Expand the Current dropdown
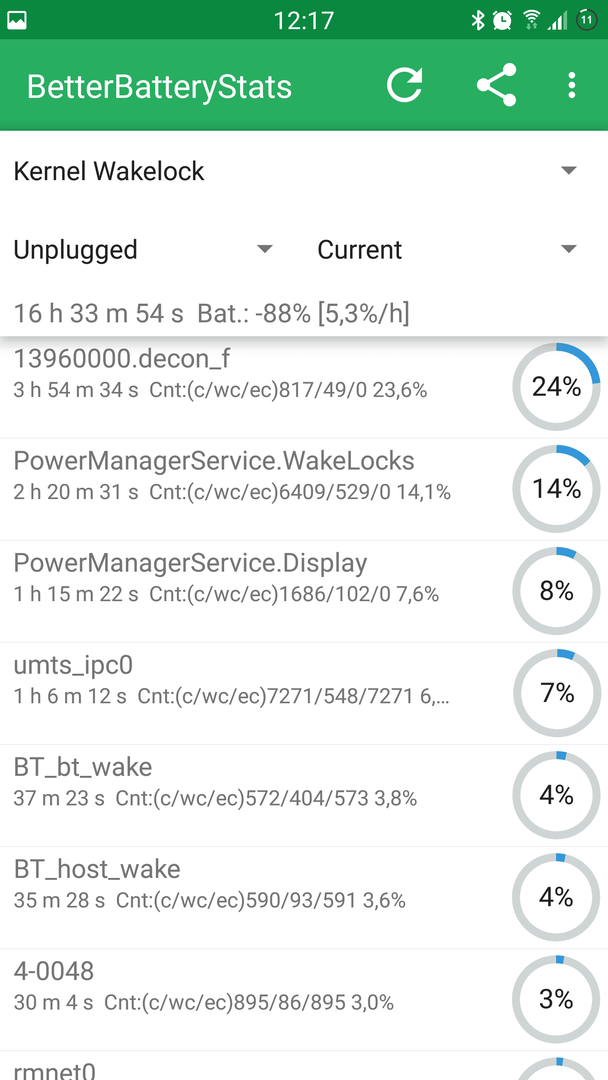608x1080 pixels. [446, 249]
